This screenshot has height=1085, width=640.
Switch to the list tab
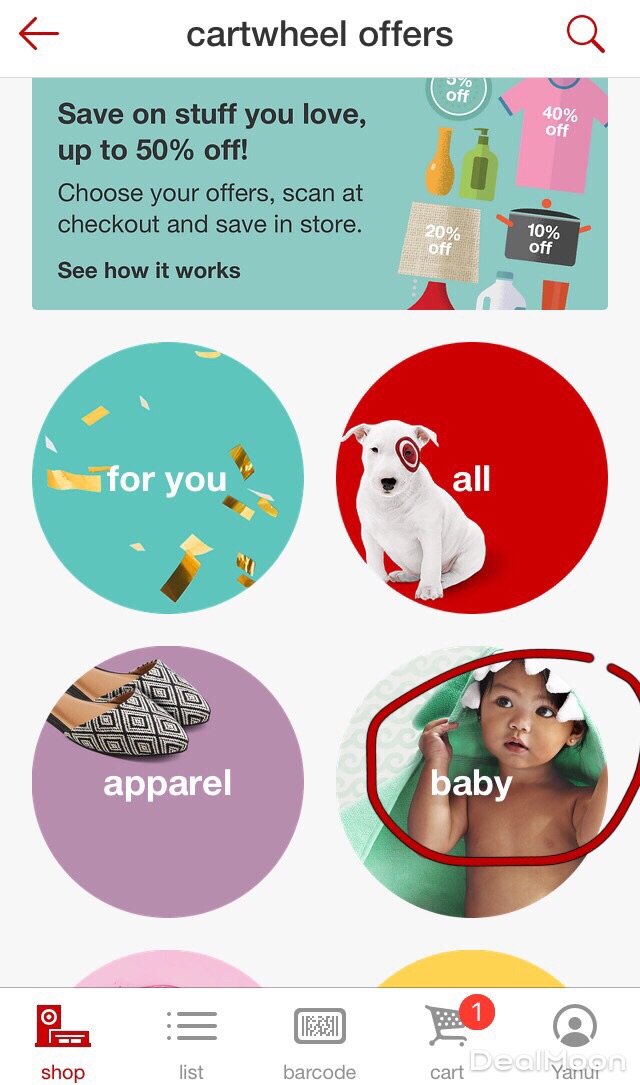click(191, 1040)
